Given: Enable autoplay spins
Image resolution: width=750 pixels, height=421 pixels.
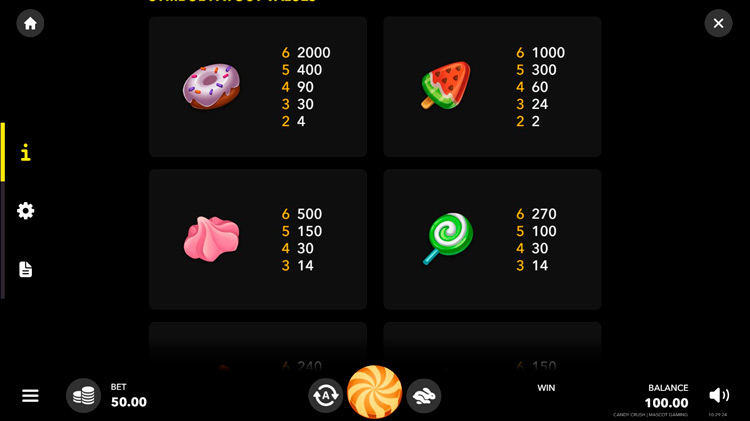Looking at the screenshot, I should coord(325,396).
